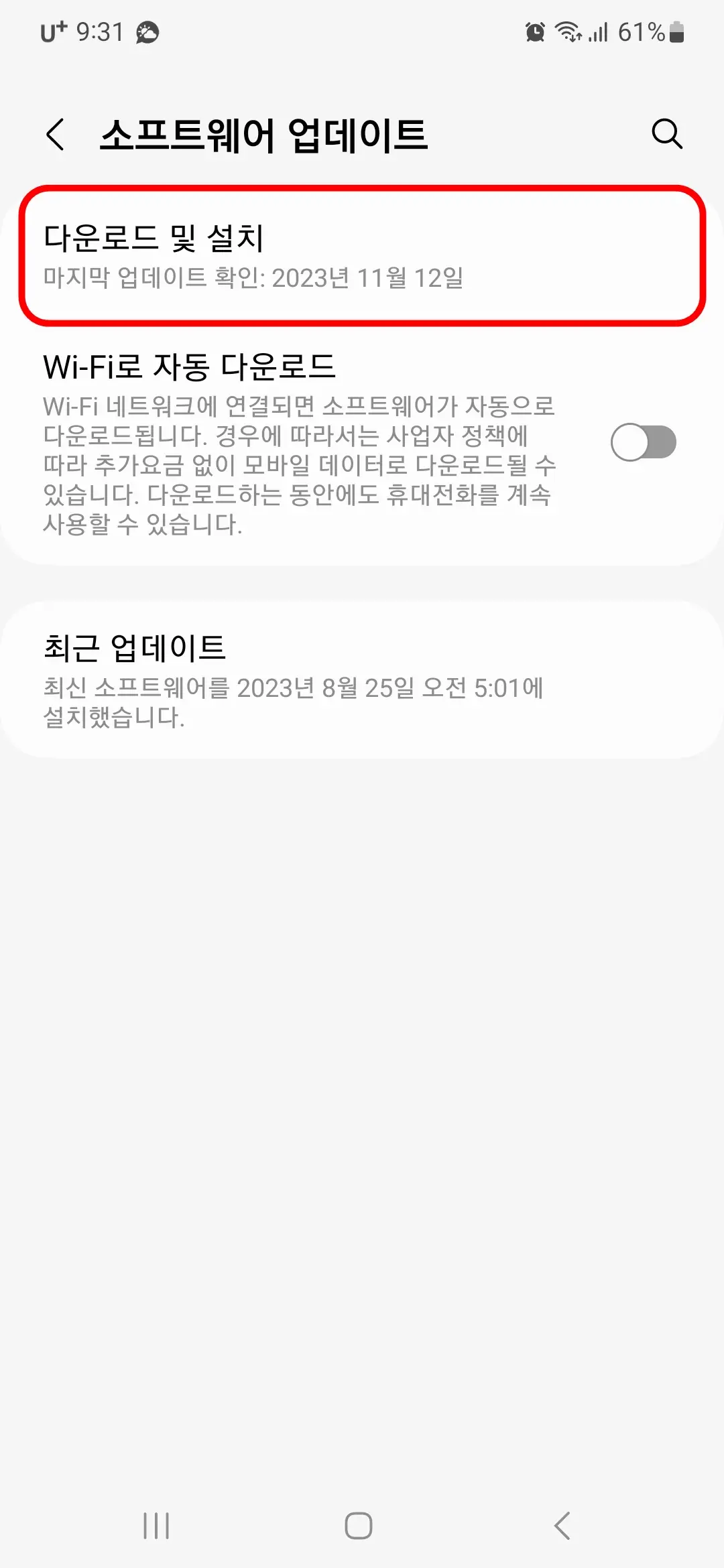Open search in software update screen
Viewport: 724px width, 1568px height.
668,134
